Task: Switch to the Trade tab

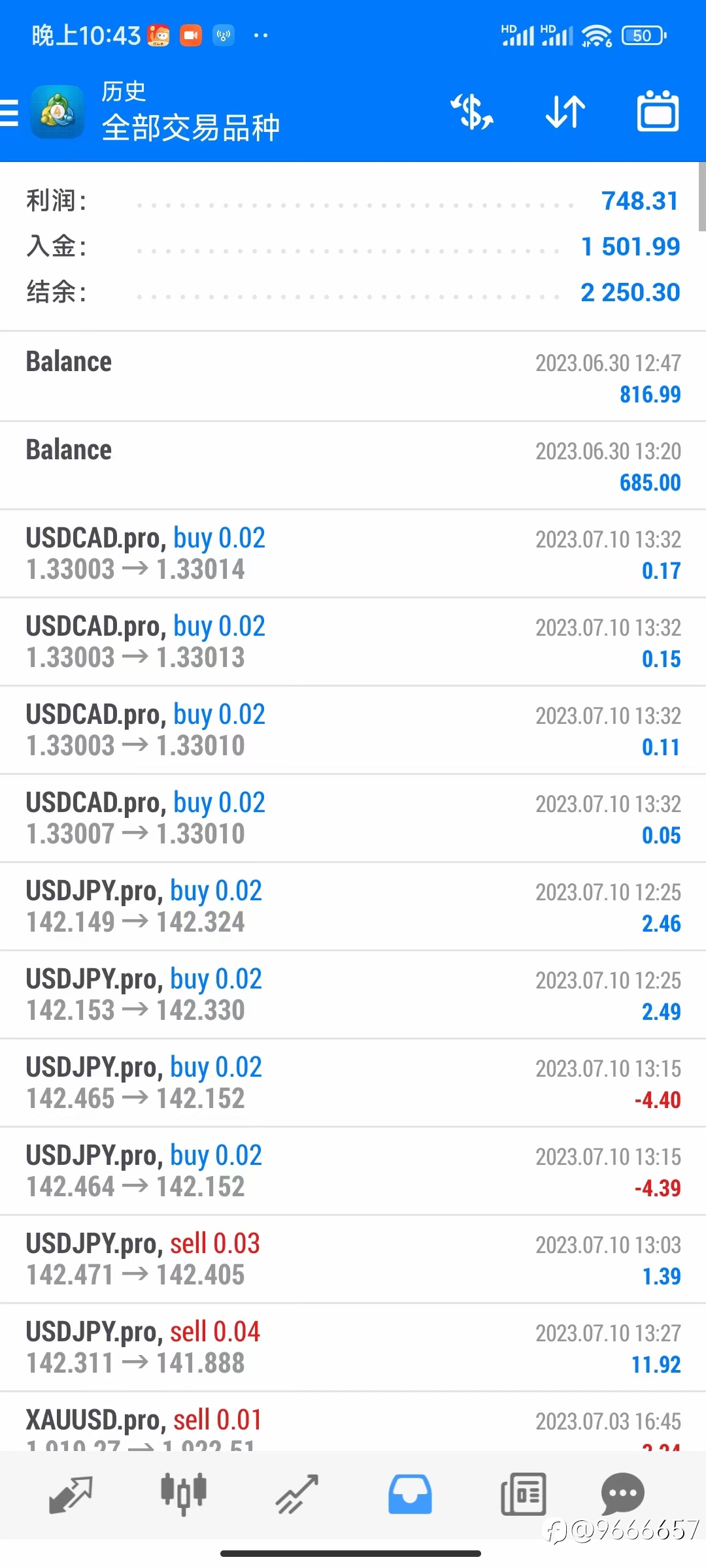Action: pyautogui.click(x=297, y=1495)
